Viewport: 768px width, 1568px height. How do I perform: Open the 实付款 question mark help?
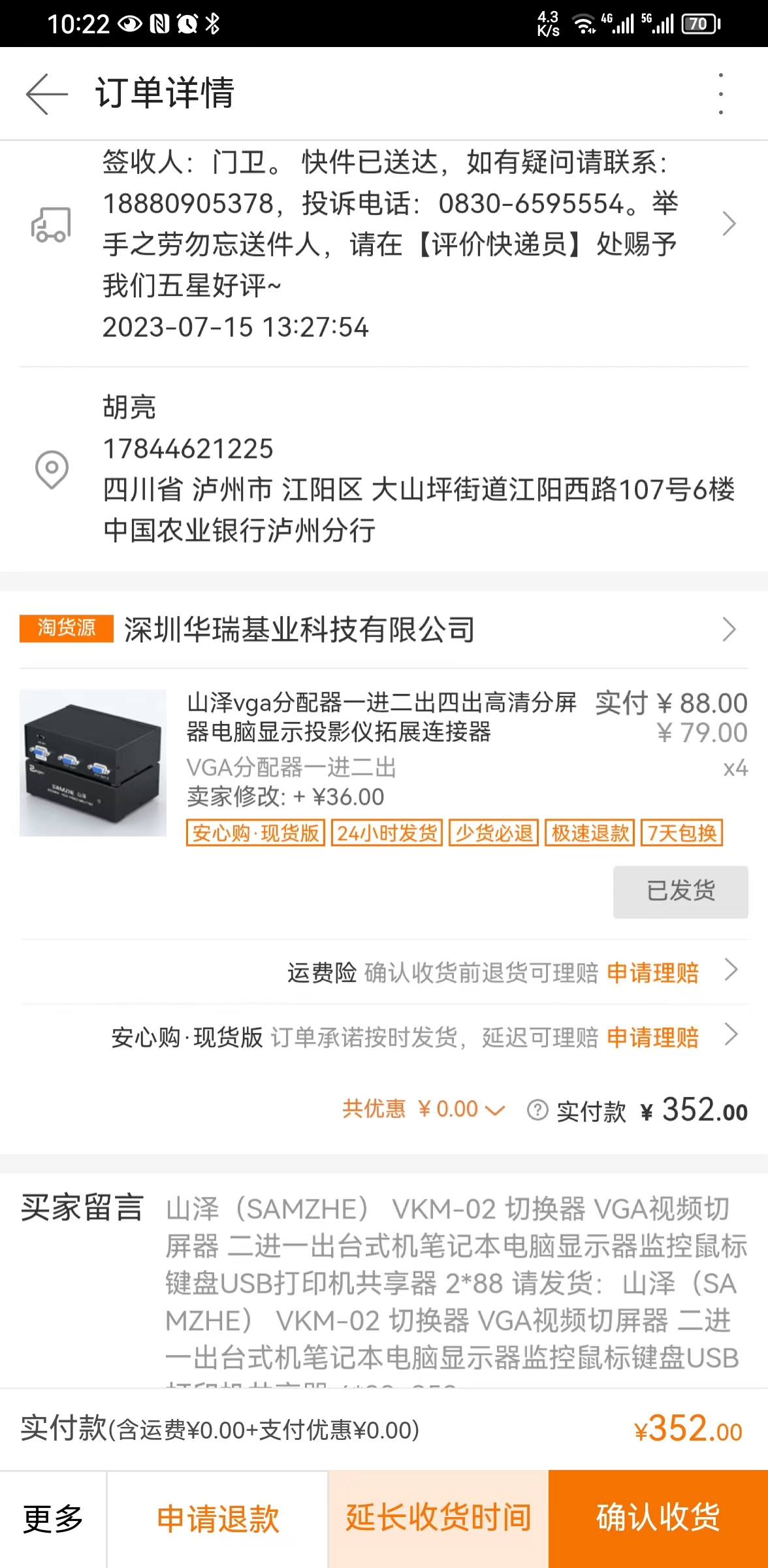coord(537,1110)
